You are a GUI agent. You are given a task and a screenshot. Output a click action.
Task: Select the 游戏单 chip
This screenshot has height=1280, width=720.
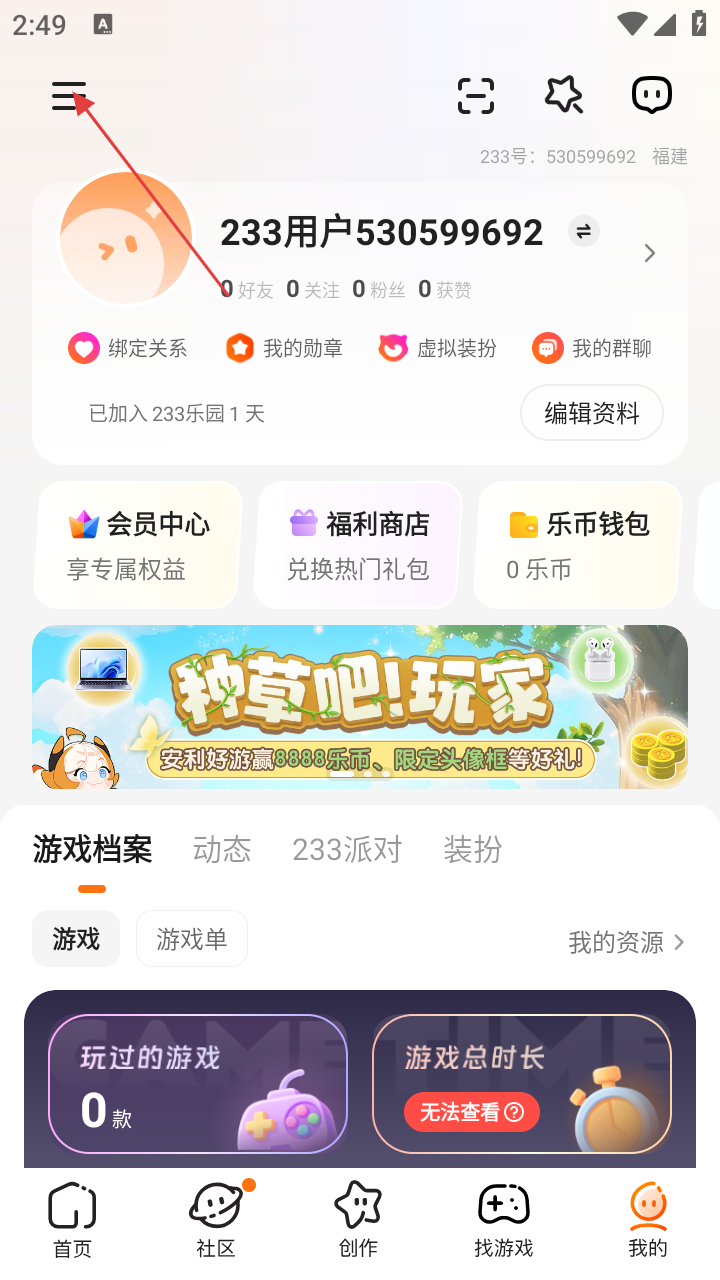point(191,939)
